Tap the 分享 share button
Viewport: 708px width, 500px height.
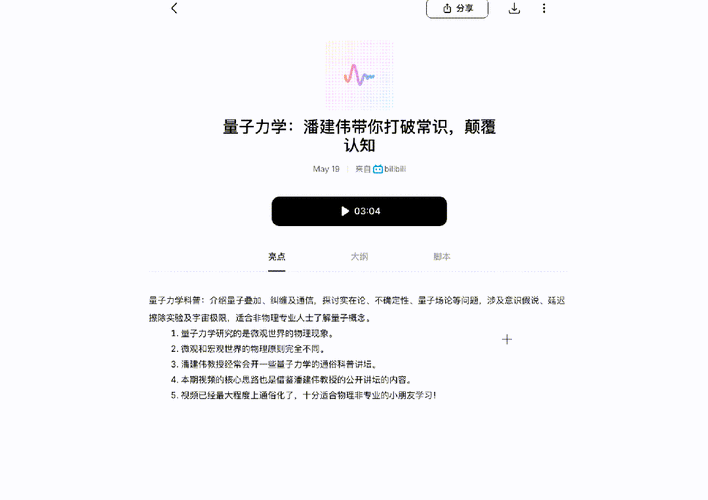point(458,8)
